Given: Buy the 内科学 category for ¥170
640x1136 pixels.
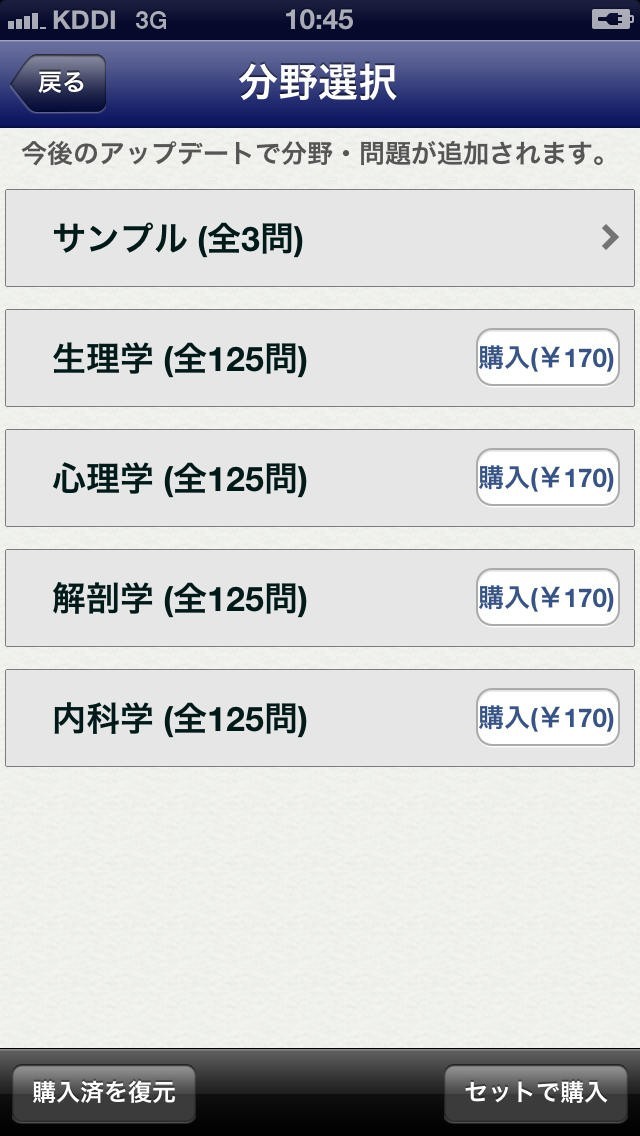Looking at the screenshot, I should [547, 718].
